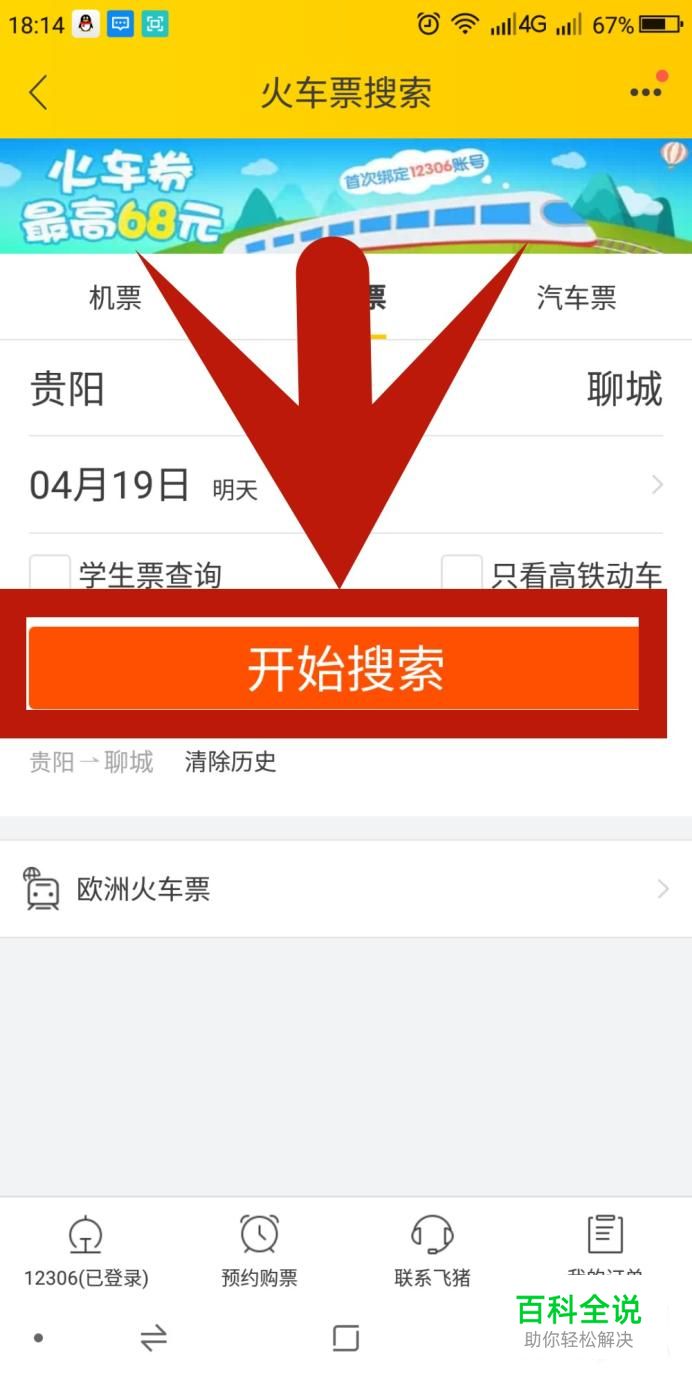The height and width of the screenshot is (1384, 692).
Task: Change departure city 贵阳
Action: click(67, 389)
